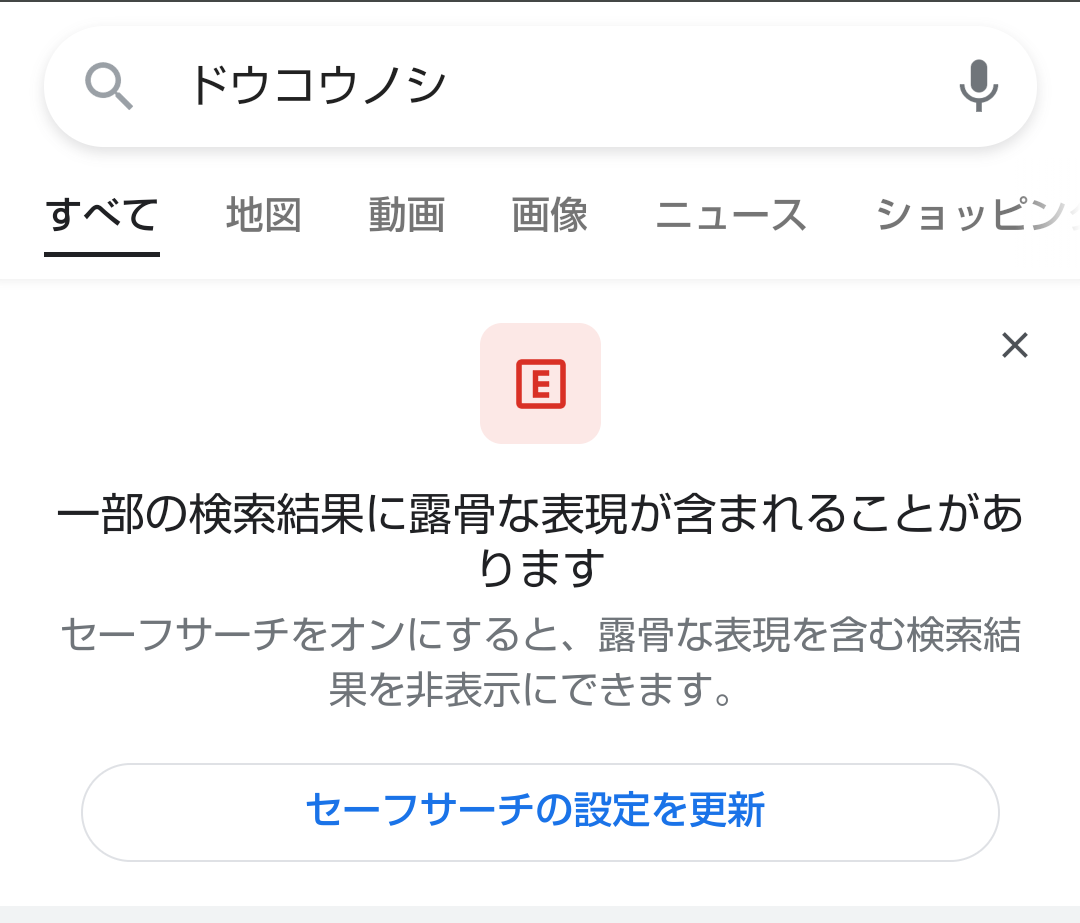Switch to the 画像 tab
The height and width of the screenshot is (923, 1080).
click(x=549, y=216)
